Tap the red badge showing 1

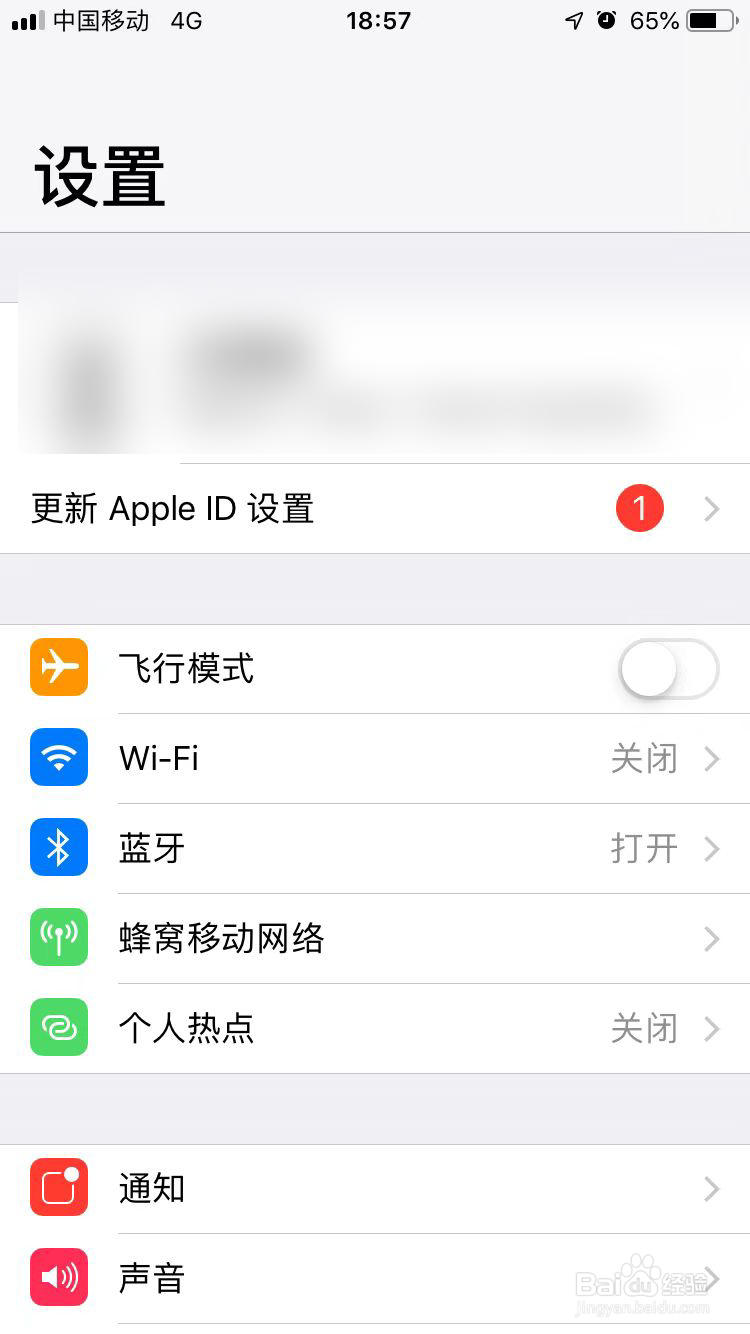click(x=639, y=508)
